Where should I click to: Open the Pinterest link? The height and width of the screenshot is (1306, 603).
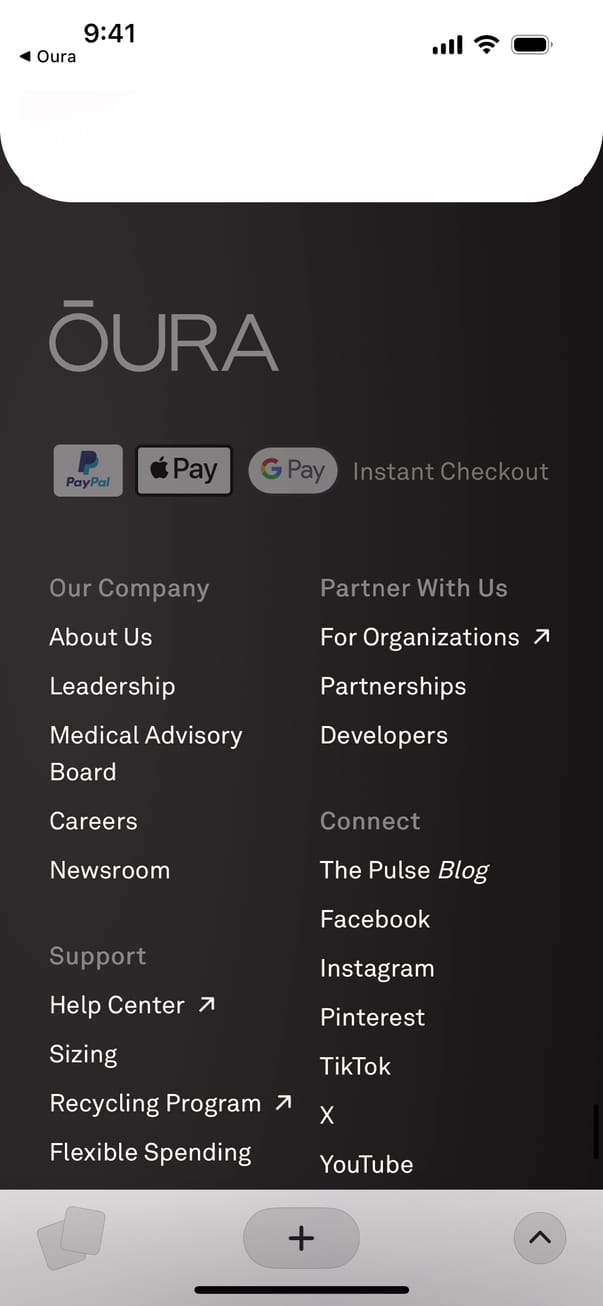click(x=372, y=1017)
